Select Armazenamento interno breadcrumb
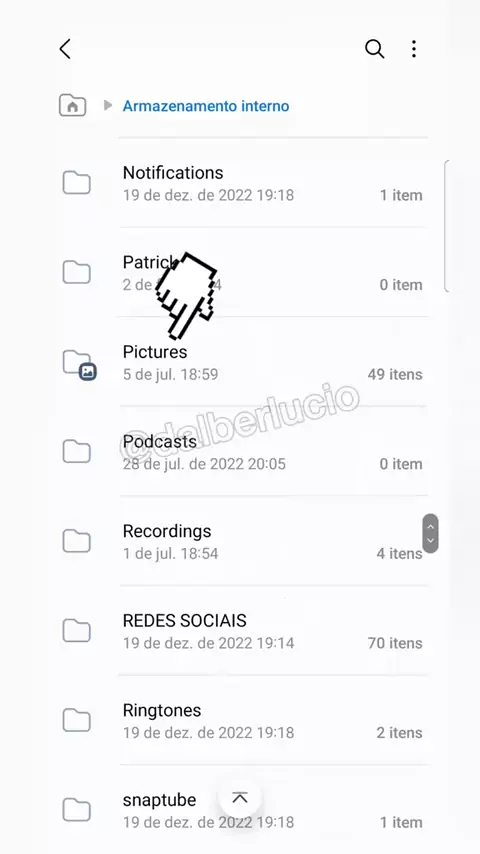Viewport: 480px width, 854px height. tap(205, 106)
